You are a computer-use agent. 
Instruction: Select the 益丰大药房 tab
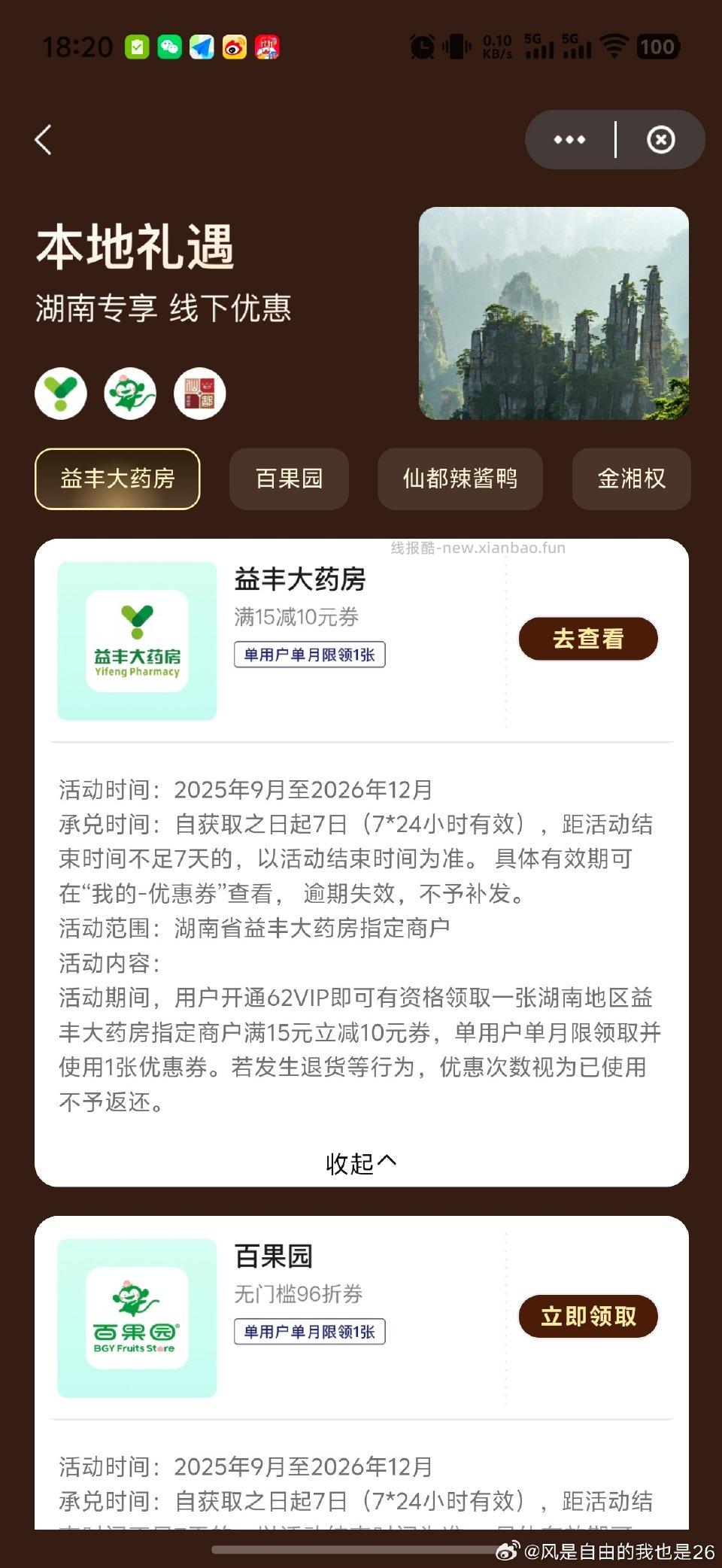[117, 479]
